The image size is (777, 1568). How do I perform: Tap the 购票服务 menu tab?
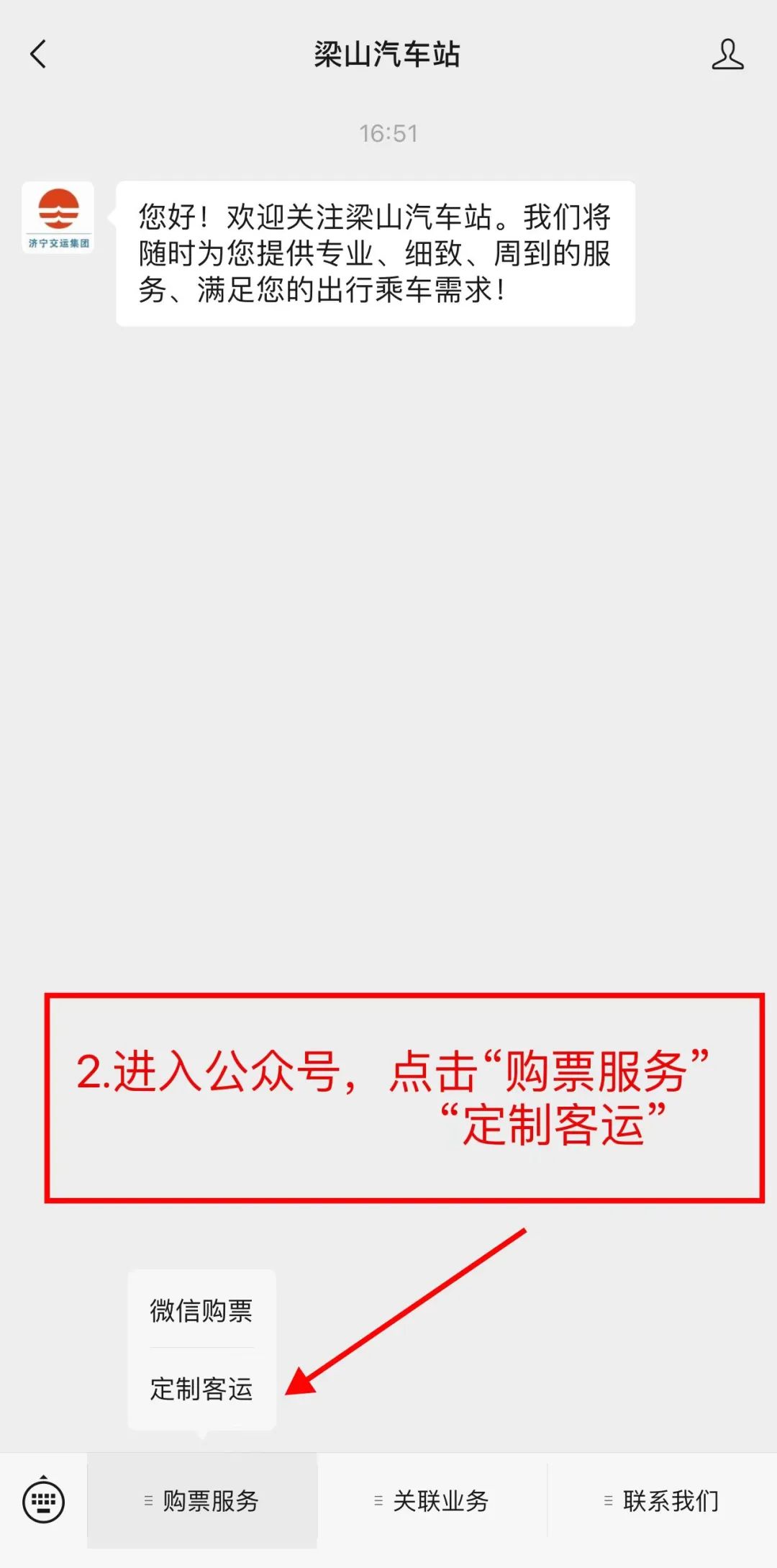(202, 1501)
